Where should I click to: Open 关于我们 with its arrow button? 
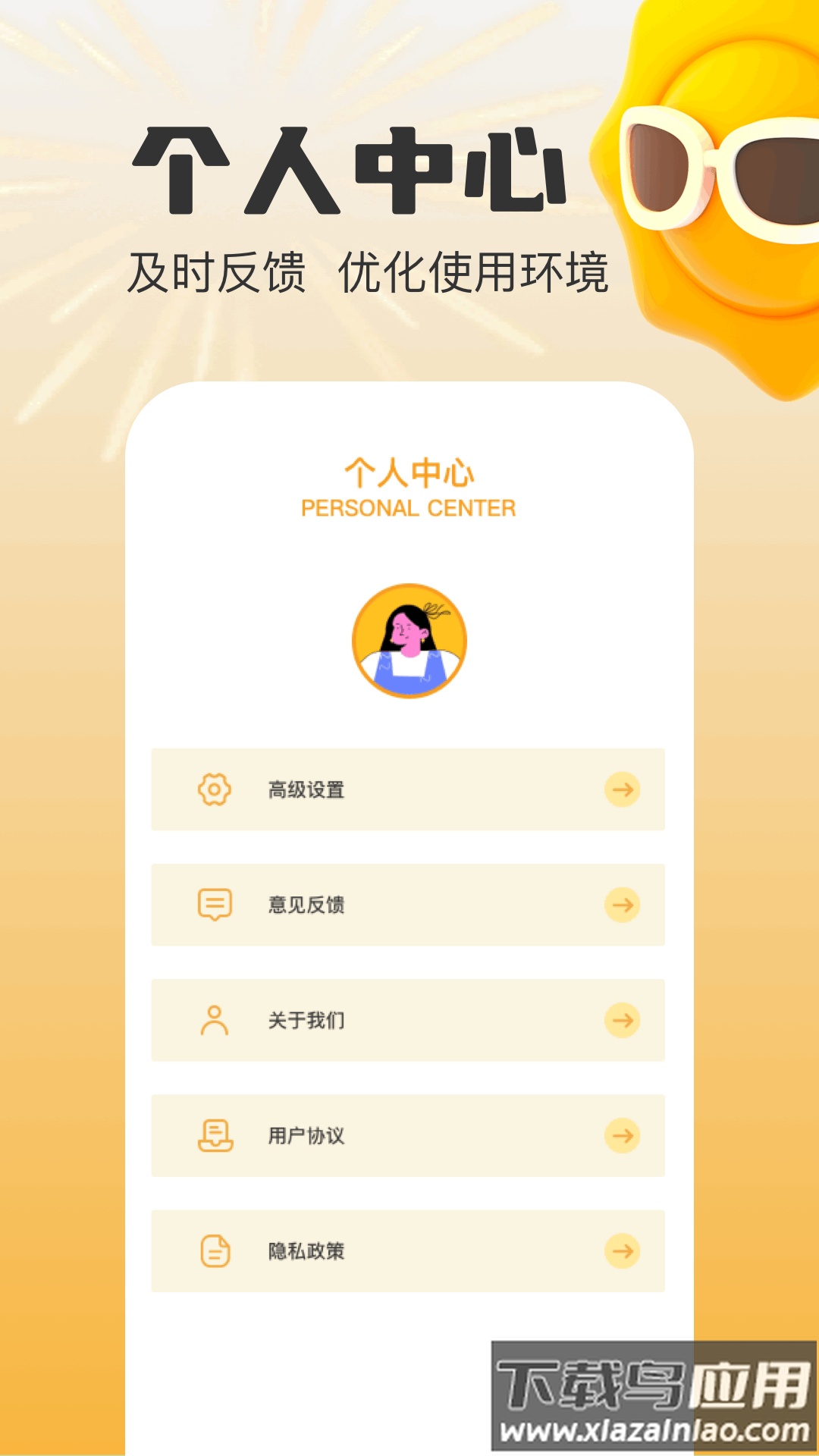coord(623,1021)
